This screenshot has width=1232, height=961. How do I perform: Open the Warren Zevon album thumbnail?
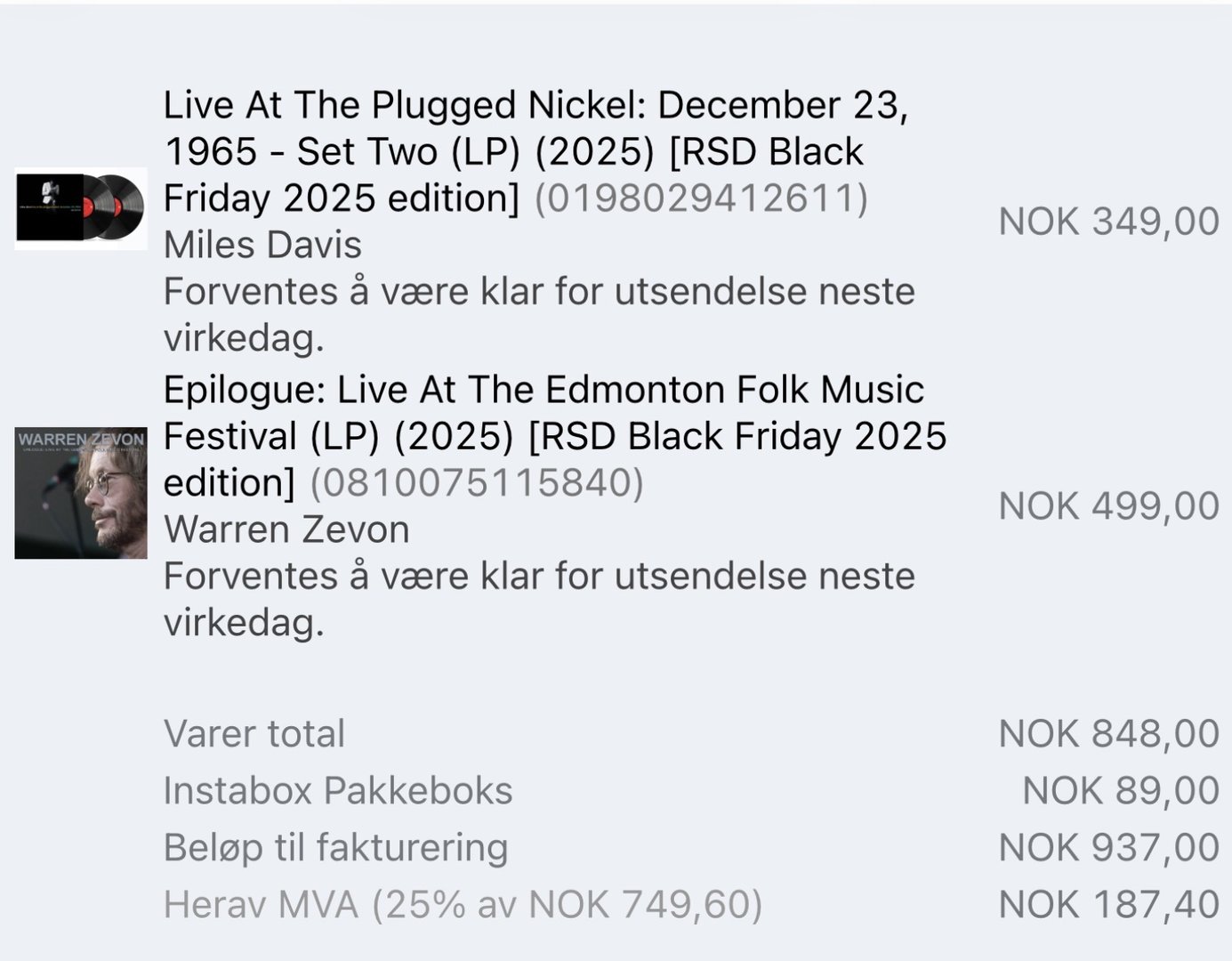(x=81, y=493)
